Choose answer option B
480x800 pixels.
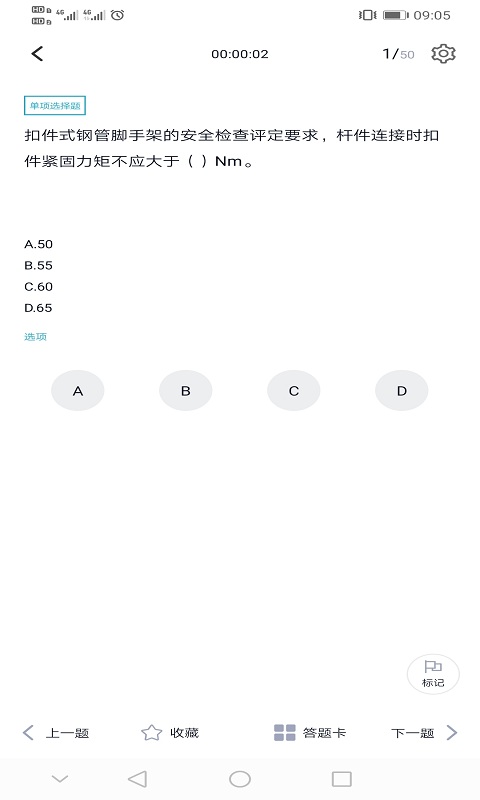tap(186, 391)
